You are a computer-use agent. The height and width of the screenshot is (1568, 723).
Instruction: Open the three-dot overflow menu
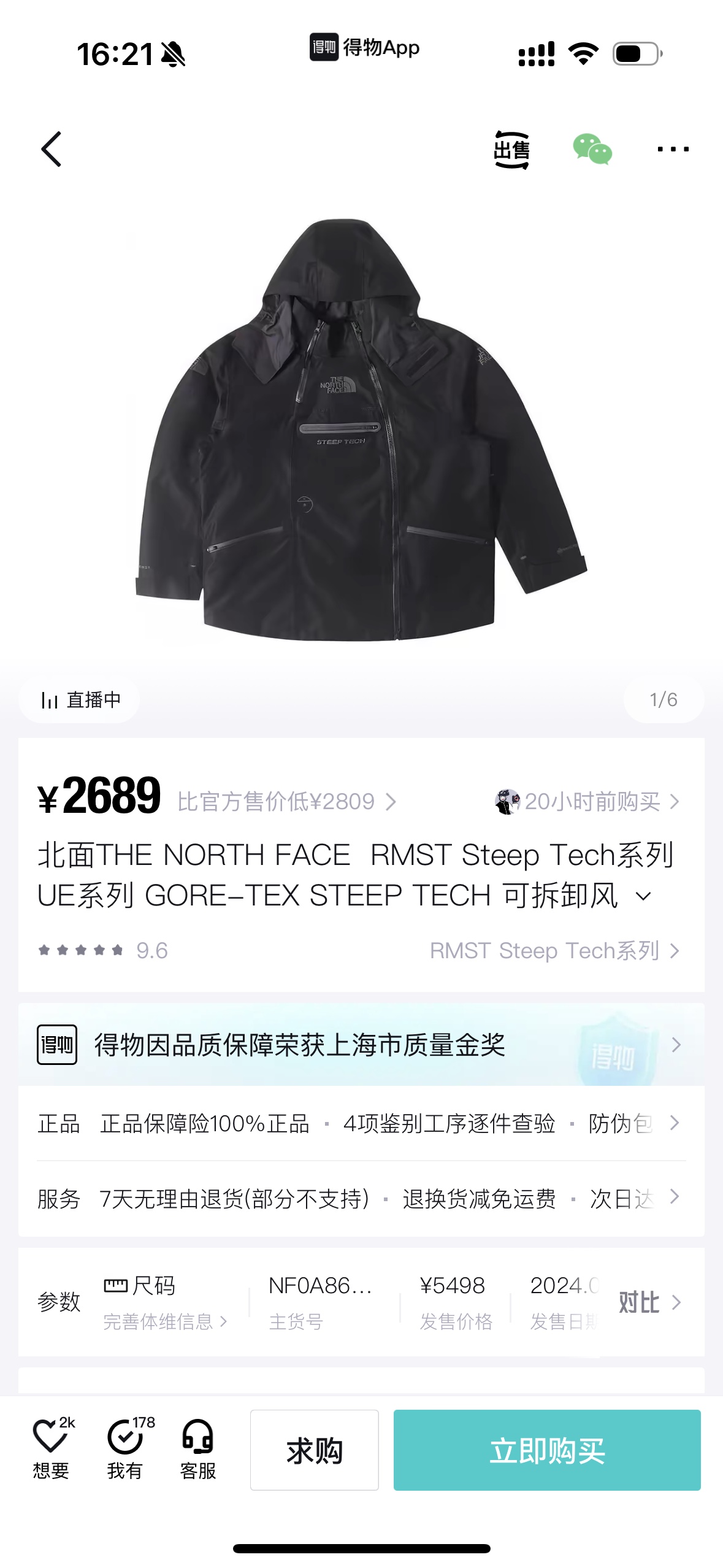click(673, 149)
